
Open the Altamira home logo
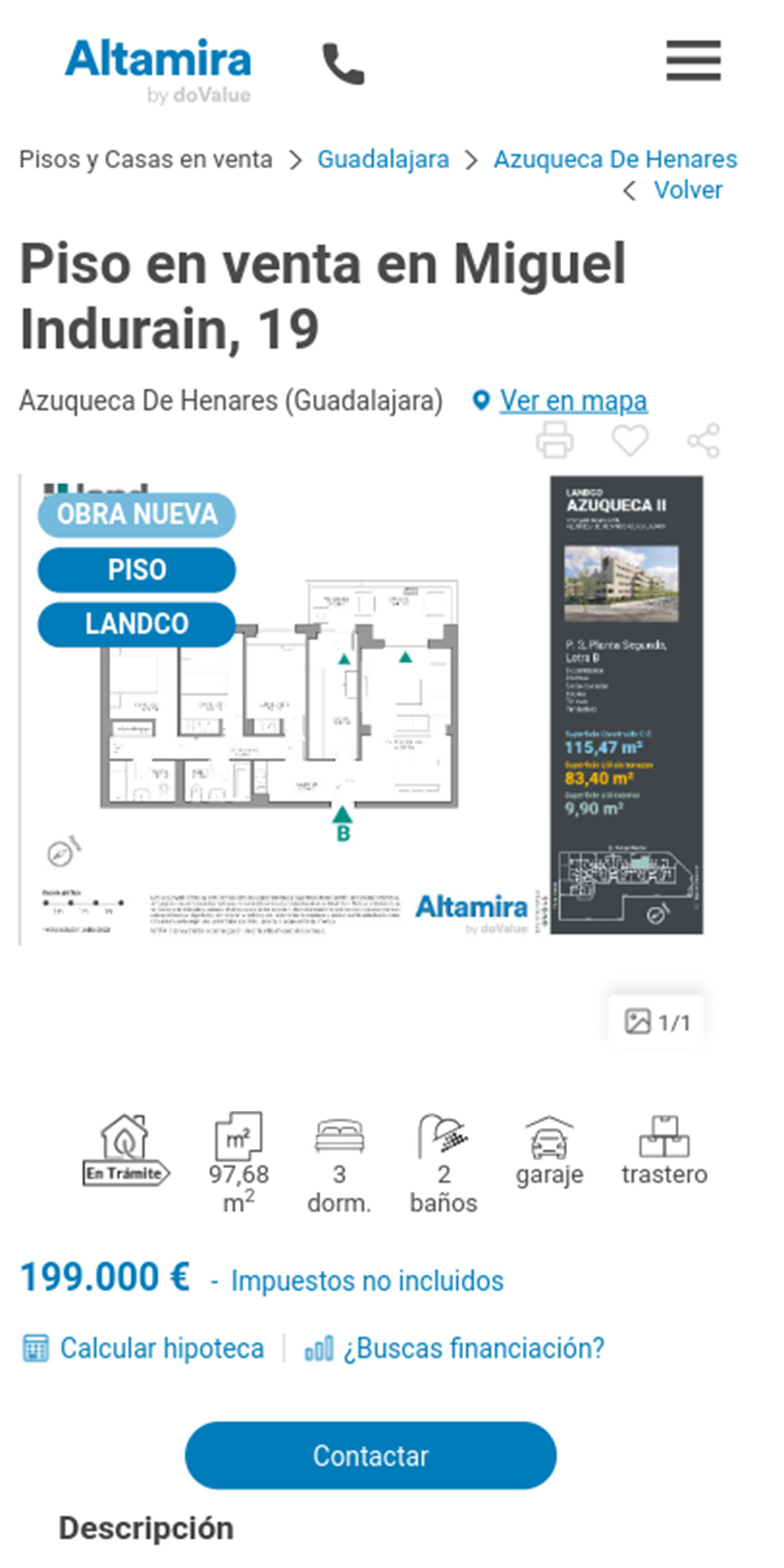tap(158, 70)
